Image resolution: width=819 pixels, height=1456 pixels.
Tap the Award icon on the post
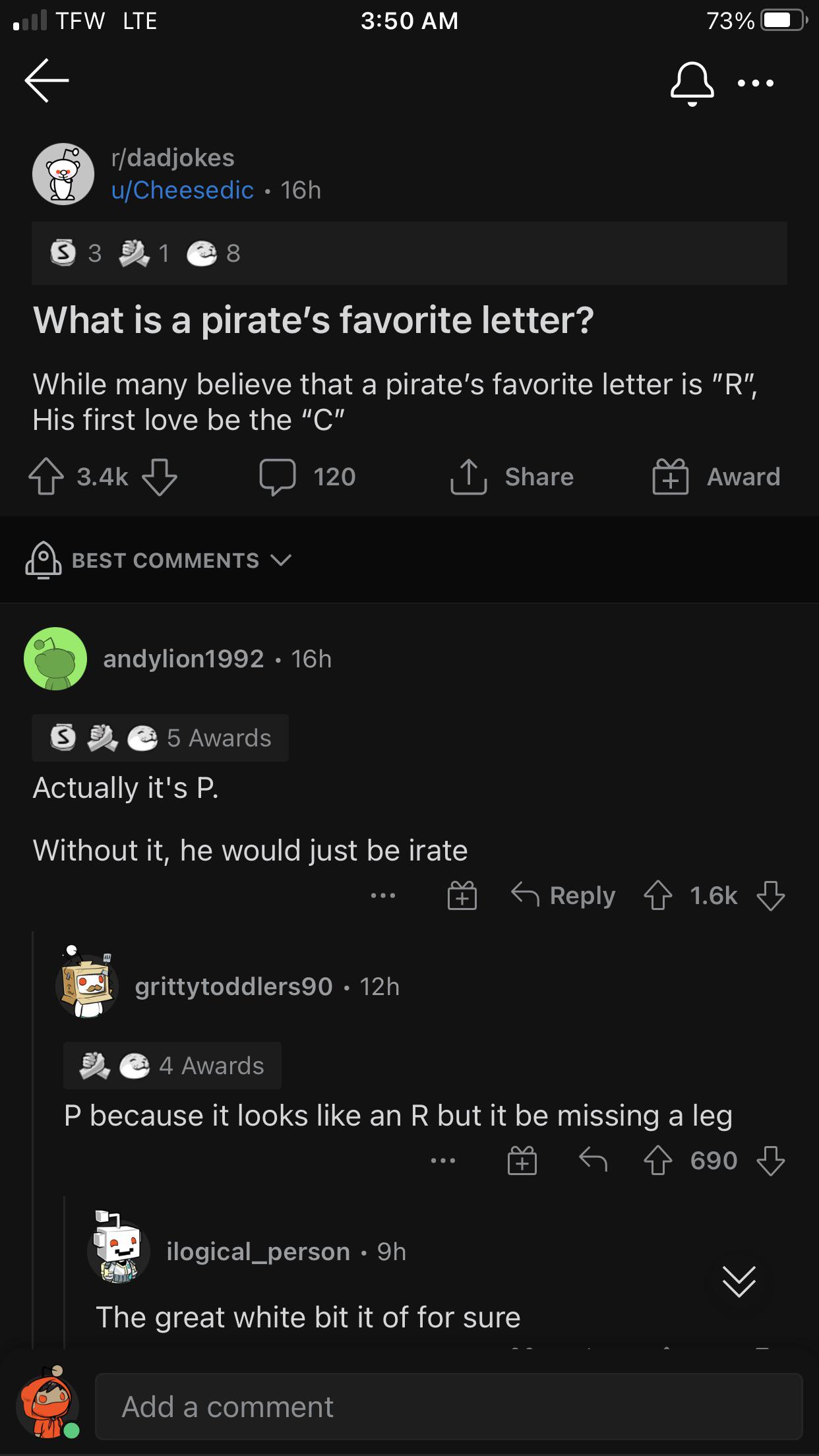(720, 477)
